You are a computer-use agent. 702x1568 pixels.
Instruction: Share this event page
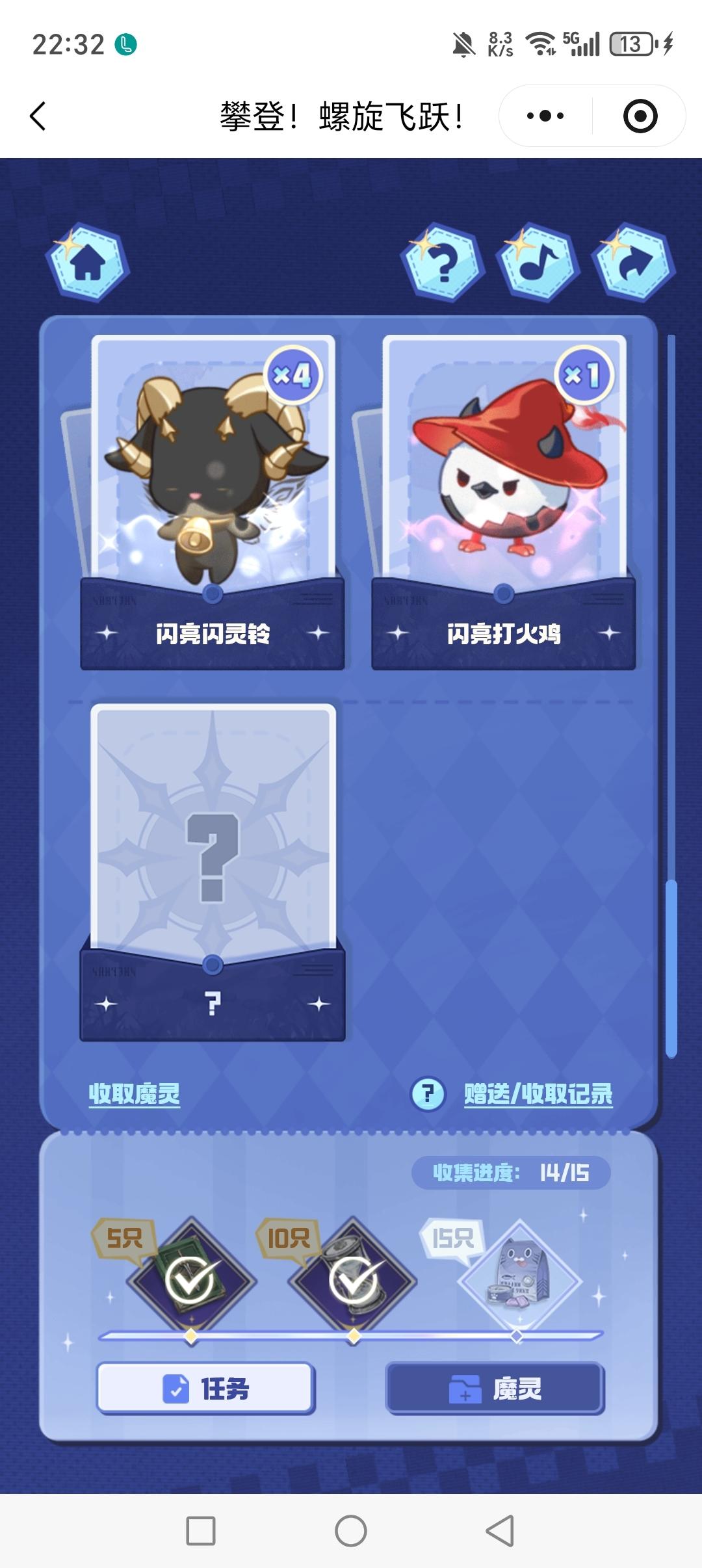click(x=633, y=263)
